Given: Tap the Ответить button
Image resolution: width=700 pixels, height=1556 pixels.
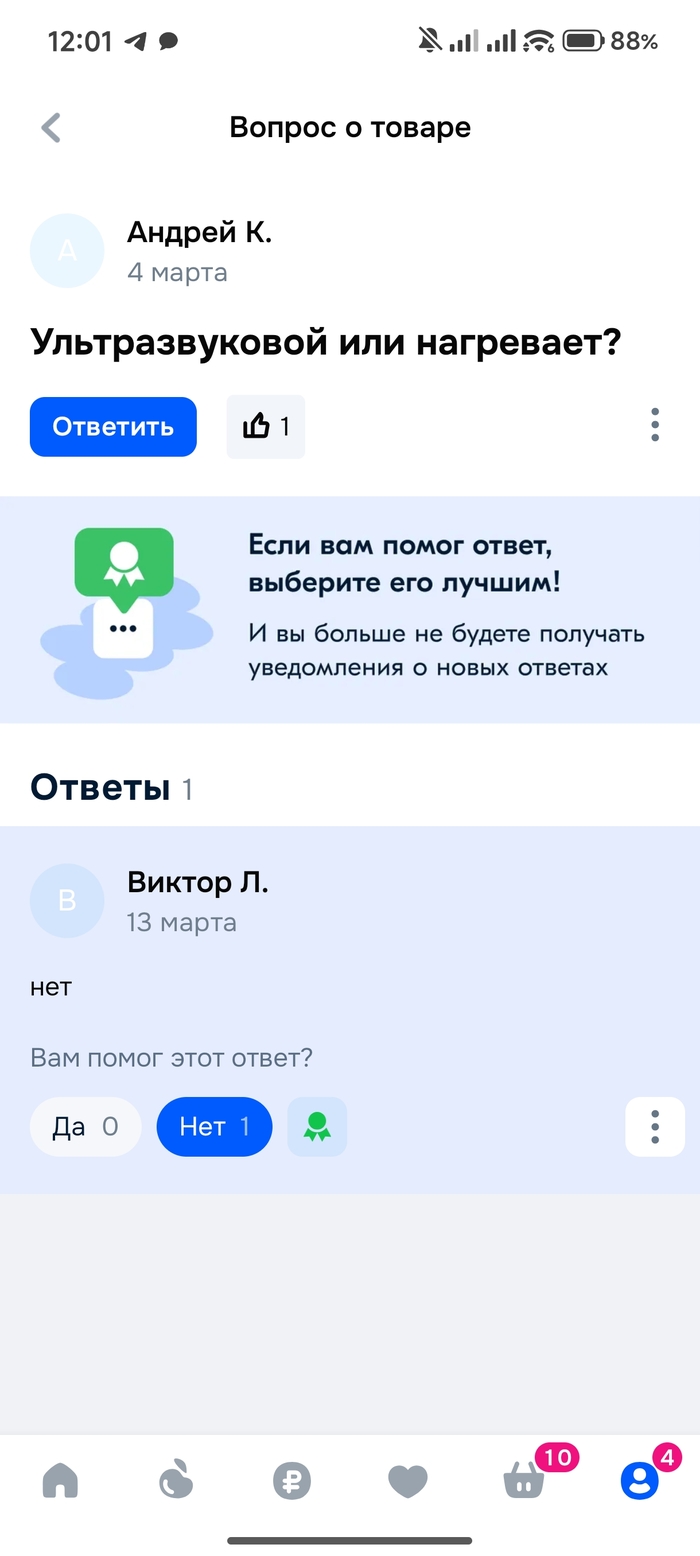Looking at the screenshot, I should (113, 427).
